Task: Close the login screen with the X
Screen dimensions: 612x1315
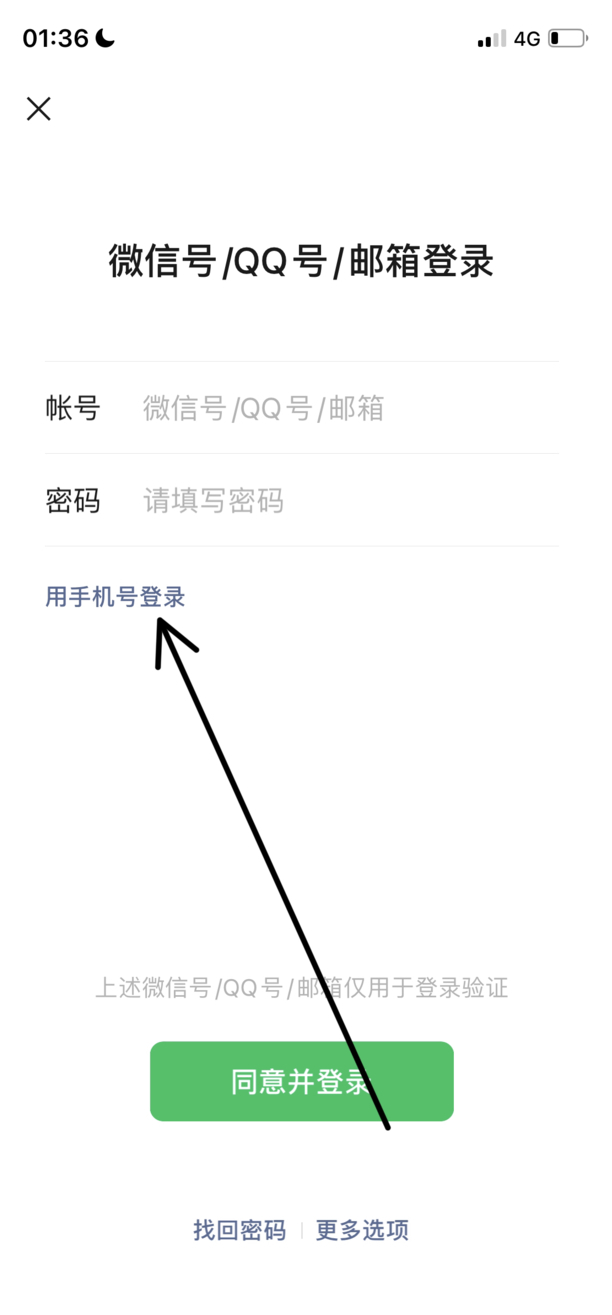Action: click(39, 109)
